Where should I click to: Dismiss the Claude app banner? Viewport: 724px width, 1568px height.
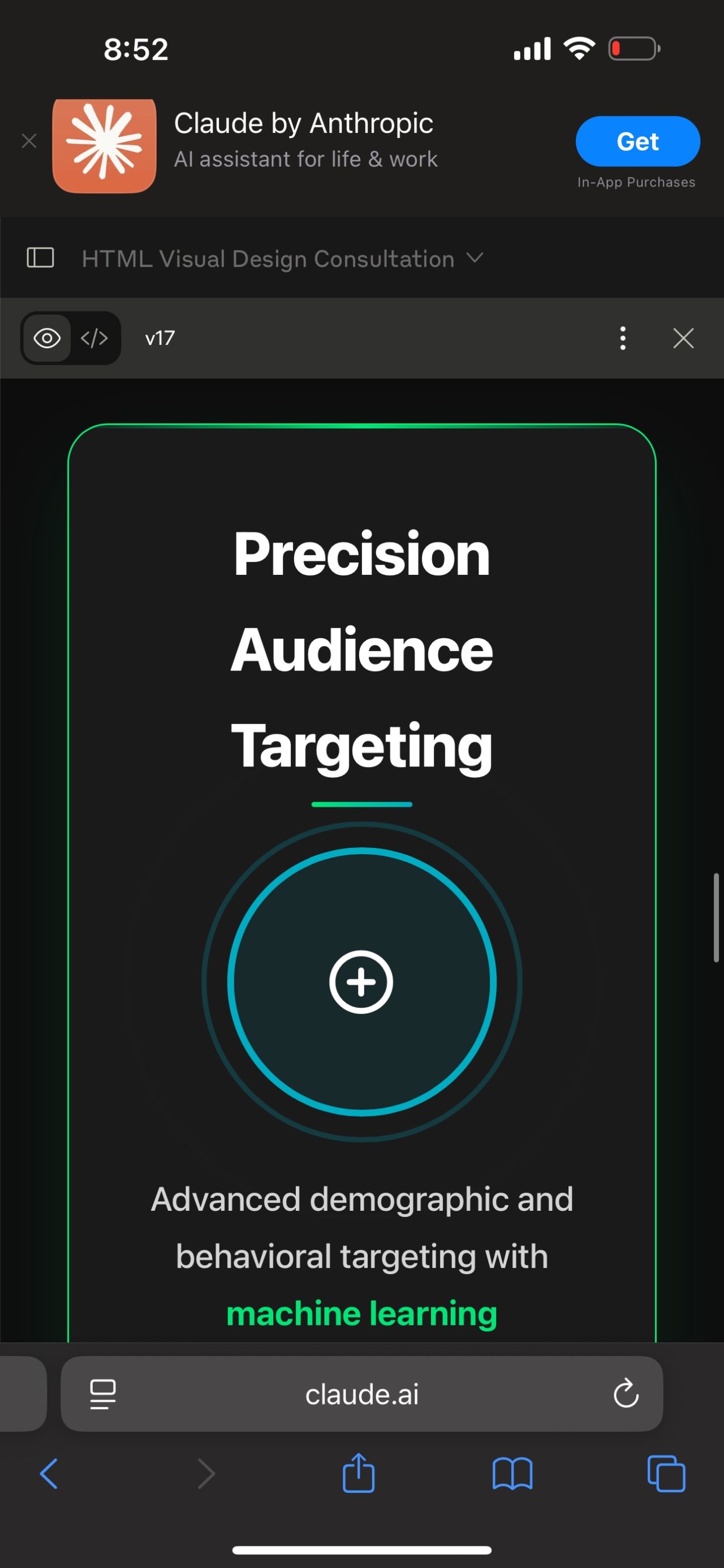tap(29, 141)
